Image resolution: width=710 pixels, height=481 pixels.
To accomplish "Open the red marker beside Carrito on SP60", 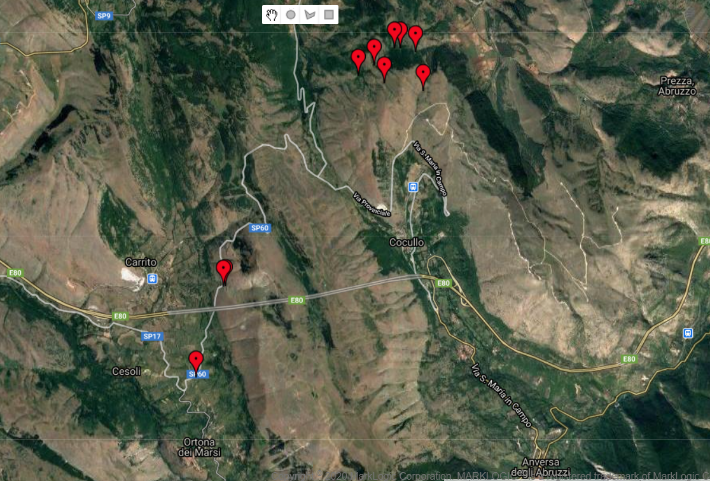I will pyautogui.click(x=224, y=270).
